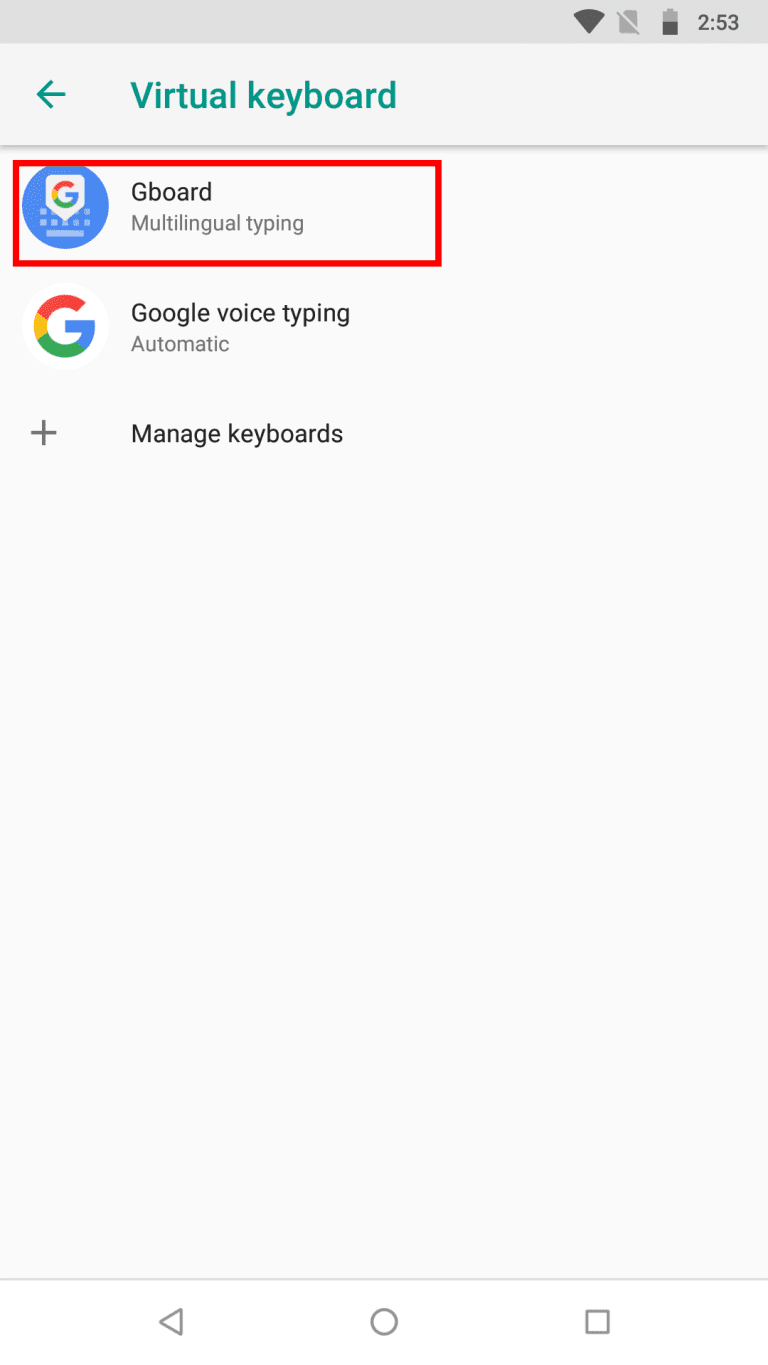Select Manage keyboards option
This screenshot has width=768, height=1365.
coord(236,432)
